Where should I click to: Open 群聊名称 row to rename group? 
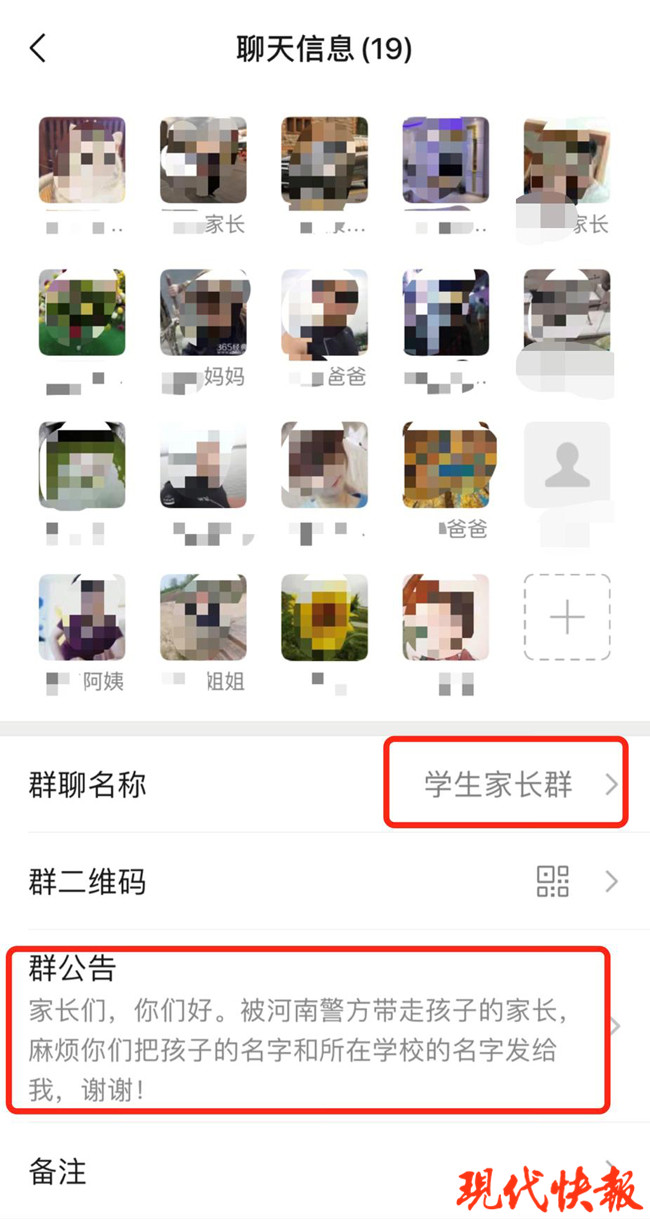(325, 784)
